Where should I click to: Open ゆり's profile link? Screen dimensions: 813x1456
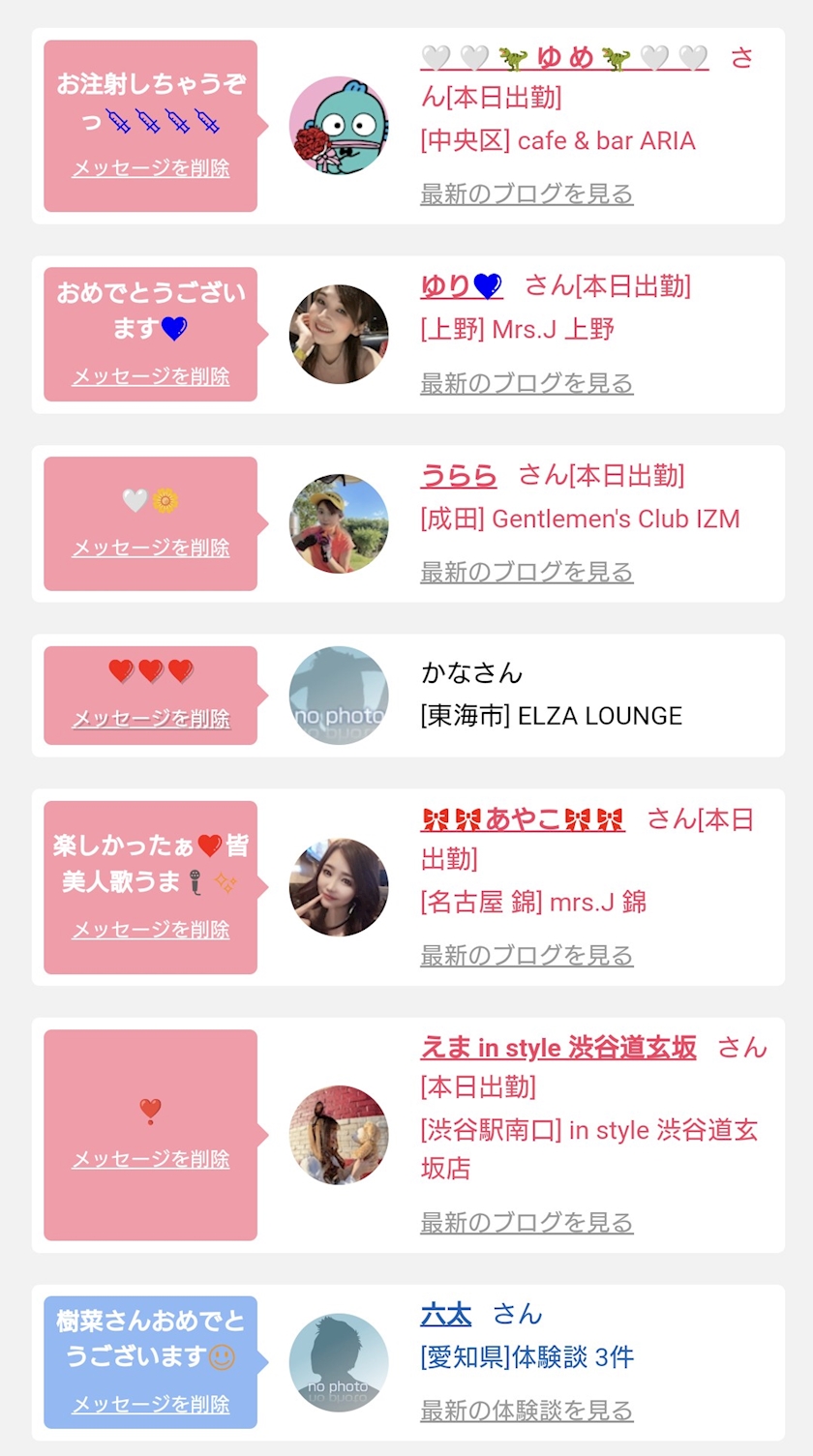coord(462,286)
